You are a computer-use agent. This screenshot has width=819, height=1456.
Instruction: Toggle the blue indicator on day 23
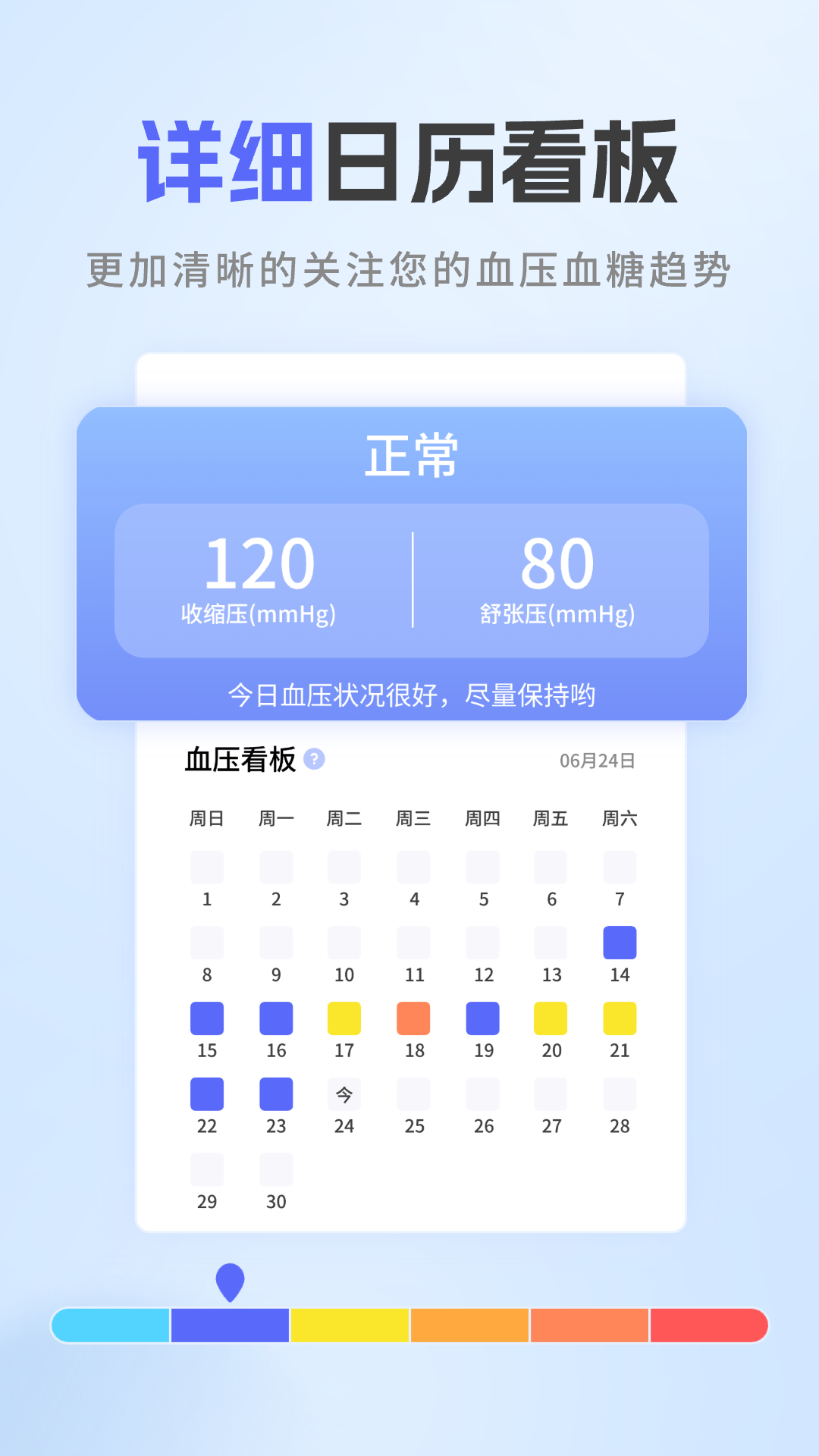coord(275,1094)
